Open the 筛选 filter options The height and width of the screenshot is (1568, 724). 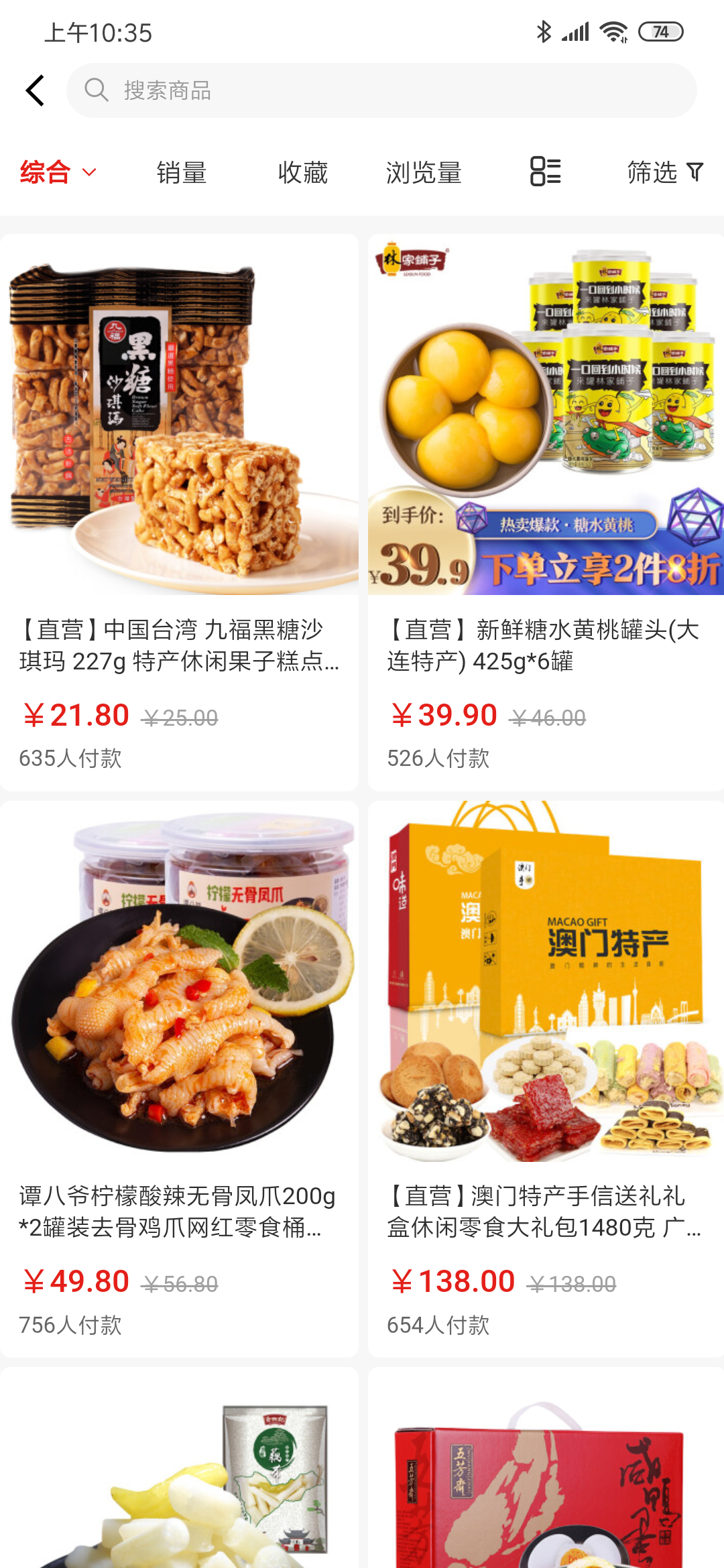[664, 172]
